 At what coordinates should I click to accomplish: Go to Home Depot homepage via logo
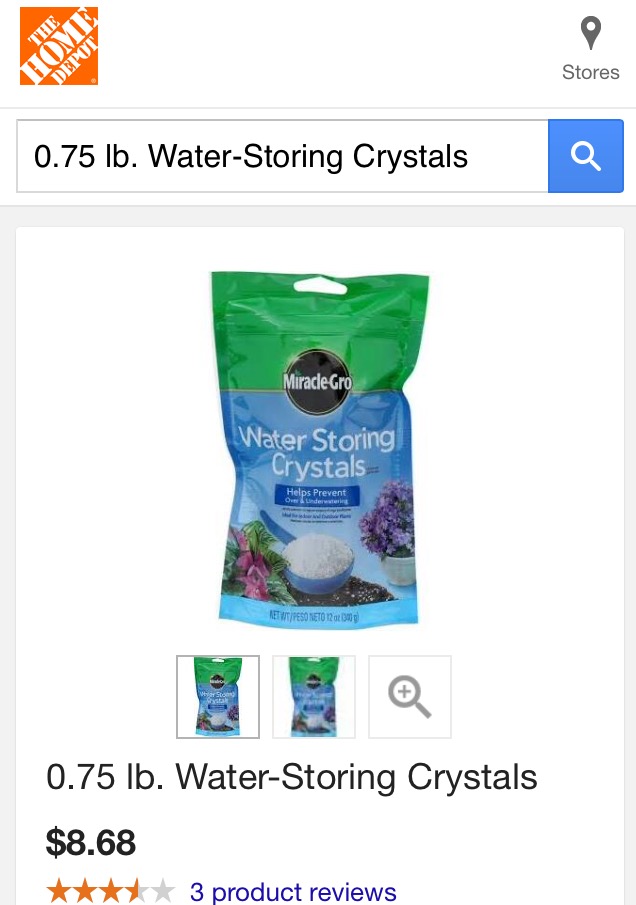59,46
